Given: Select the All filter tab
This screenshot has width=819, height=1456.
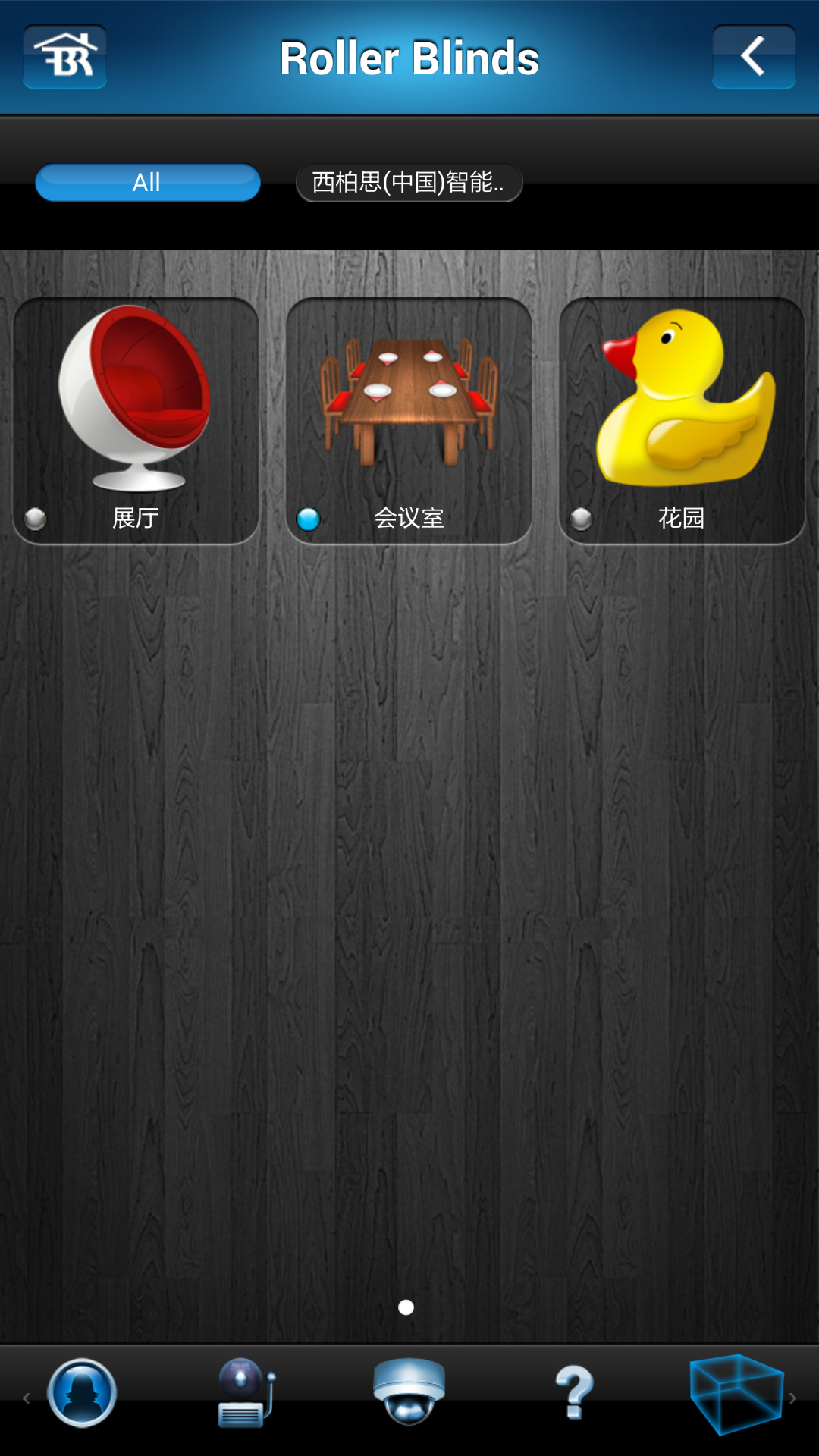Looking at the screenshot, I should tap(148, 183).
